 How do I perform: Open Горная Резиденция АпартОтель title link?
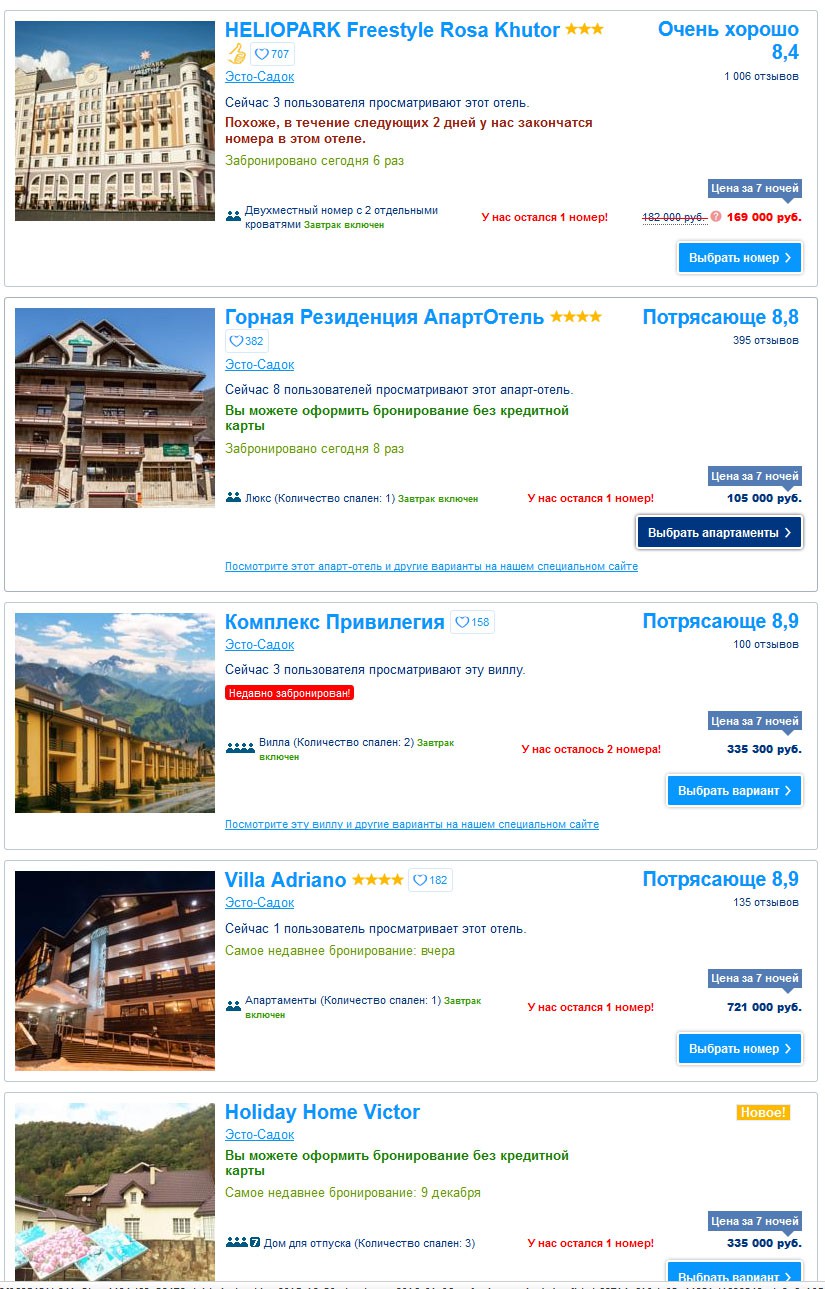[384, 317]
